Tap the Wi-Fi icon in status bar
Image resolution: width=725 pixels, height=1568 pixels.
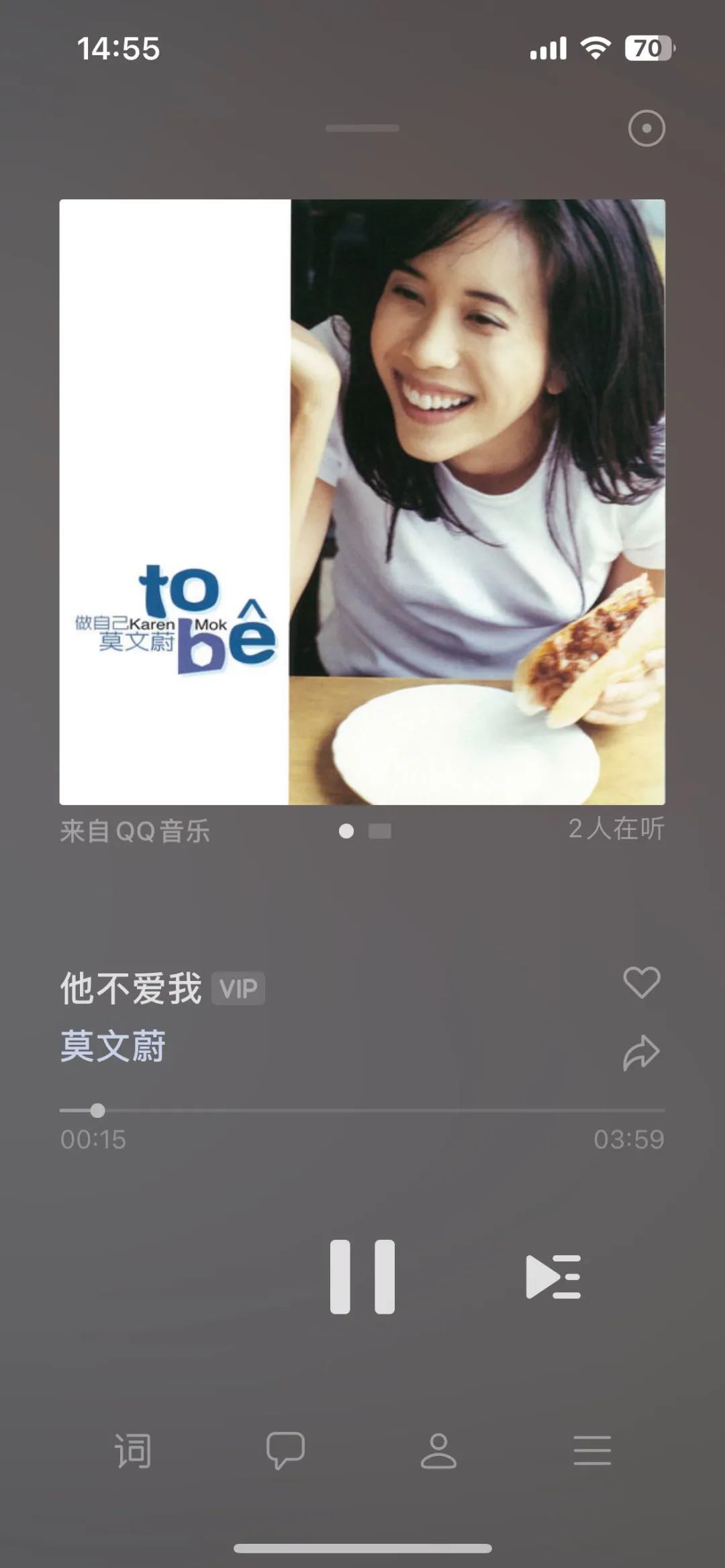[593, 48]
